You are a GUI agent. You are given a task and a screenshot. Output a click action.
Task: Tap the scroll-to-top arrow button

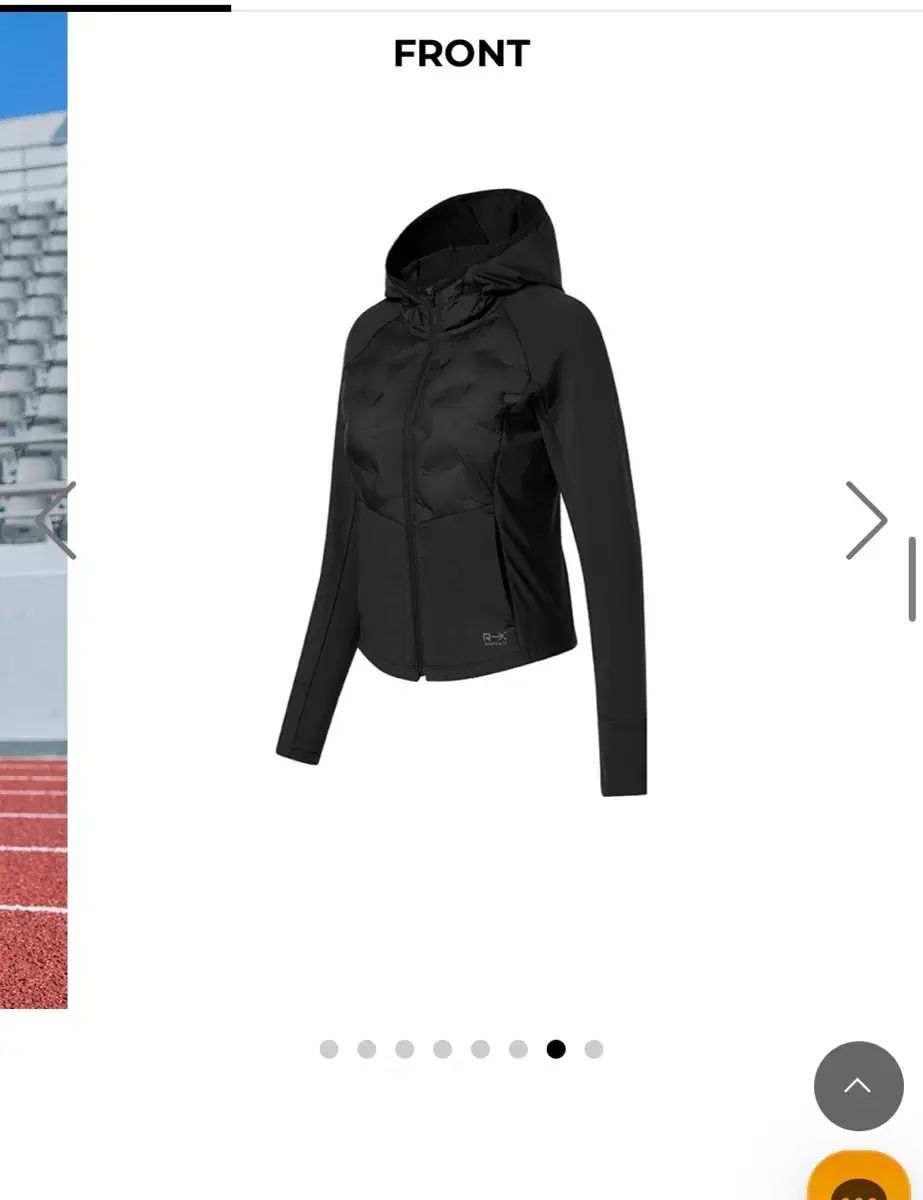tap(858, 1086)
